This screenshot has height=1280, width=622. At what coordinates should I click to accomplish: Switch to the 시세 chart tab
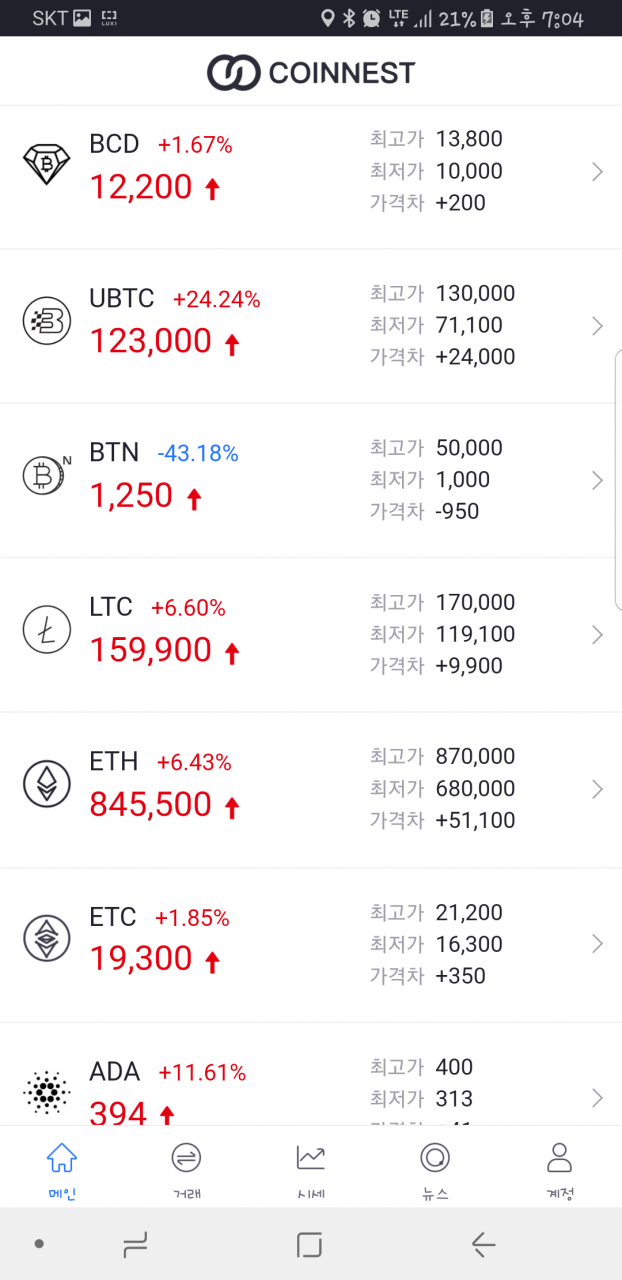[311, 1168]
